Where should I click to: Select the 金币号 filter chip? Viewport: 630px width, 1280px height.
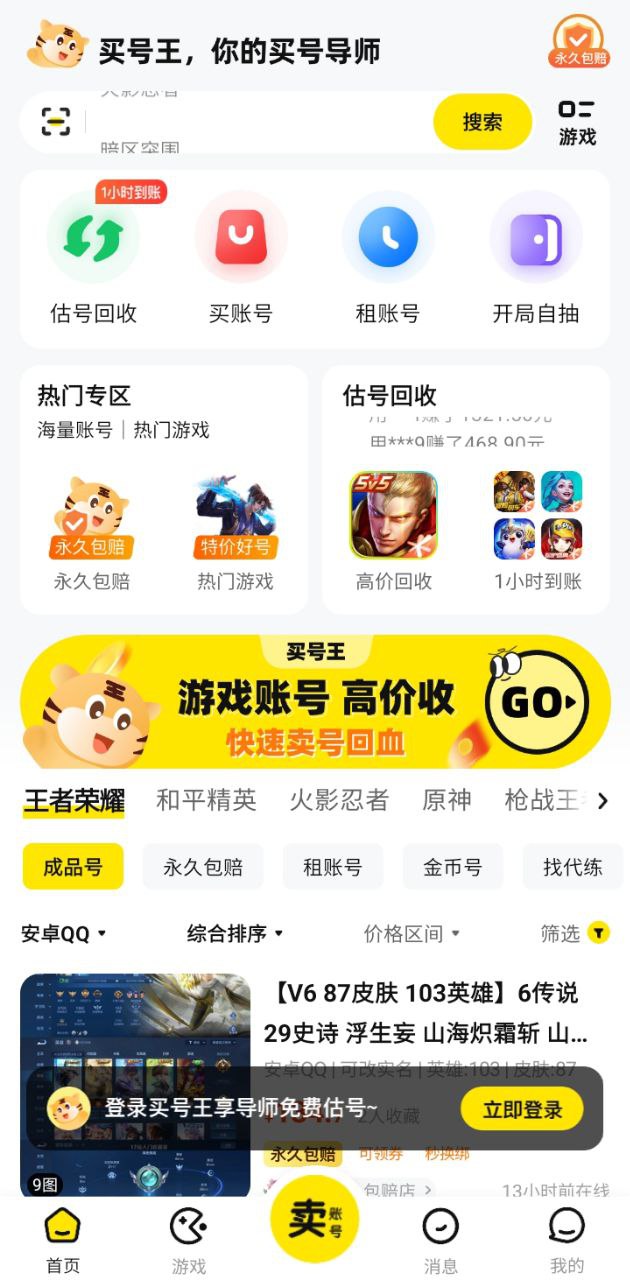[x=453, y=867]
